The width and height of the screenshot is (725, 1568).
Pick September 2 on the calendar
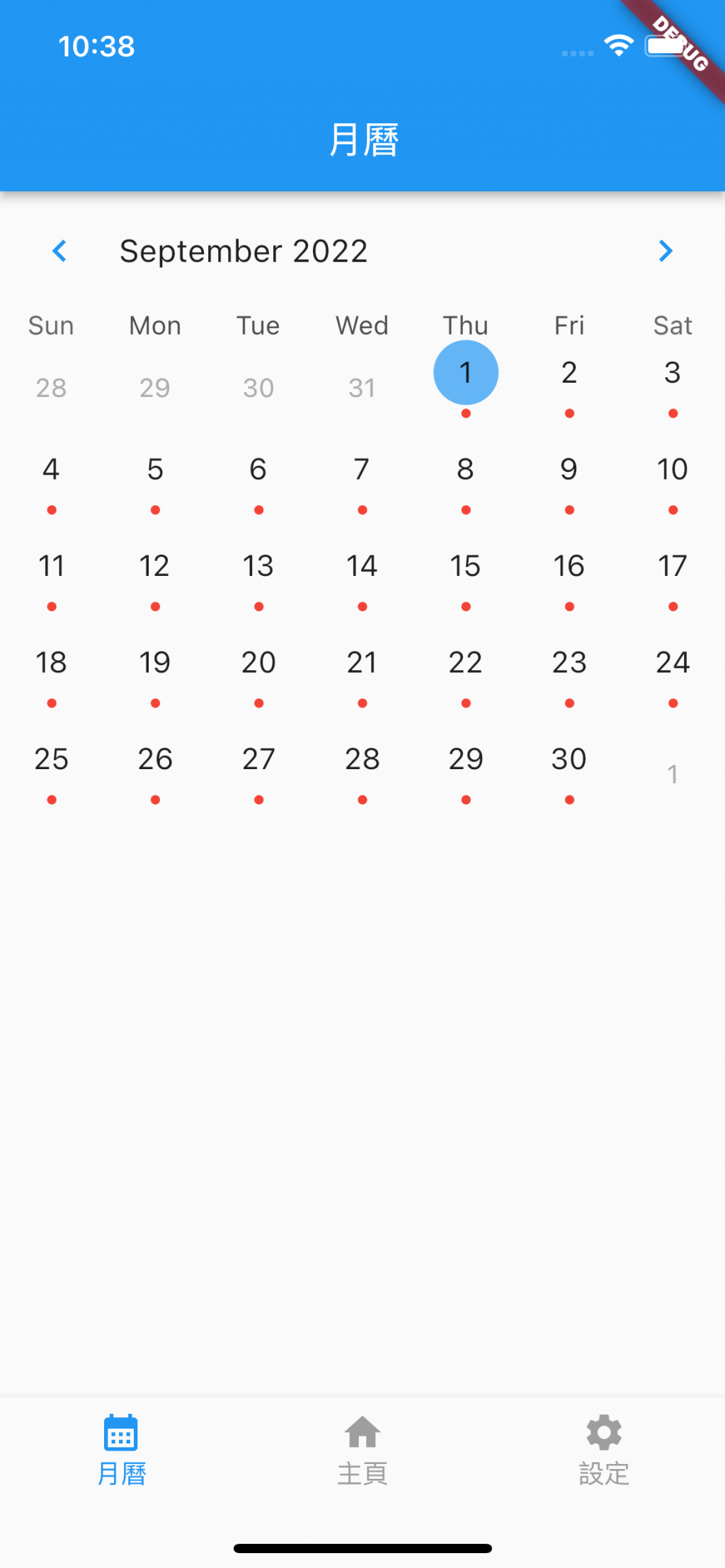tap(569, 374)
